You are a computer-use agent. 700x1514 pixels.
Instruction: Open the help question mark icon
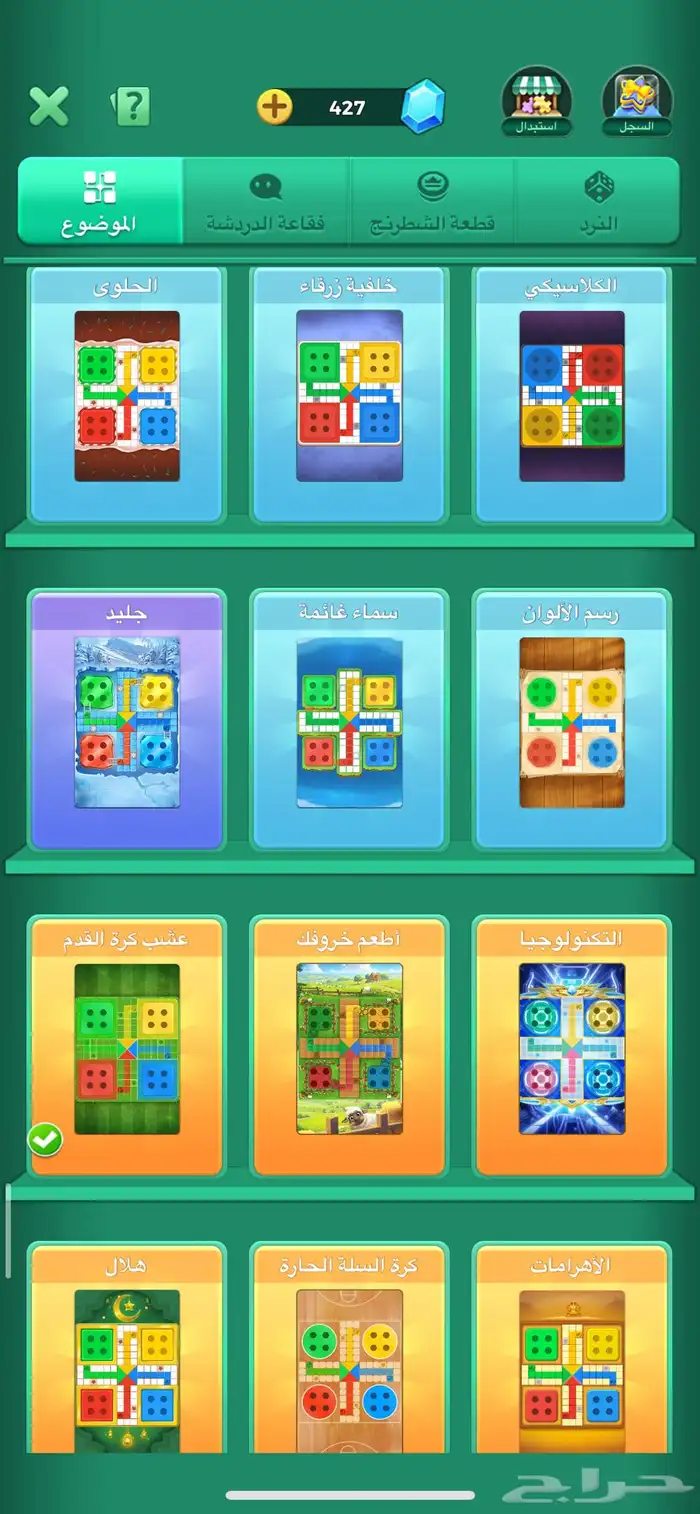(x=131, y=106)
